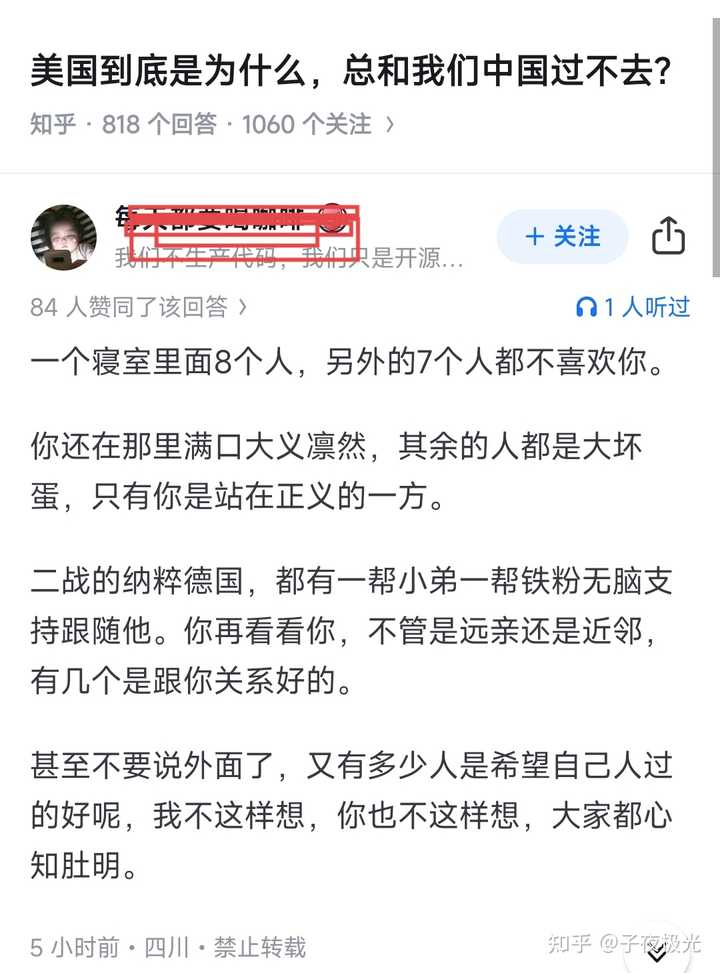Share this answer
This screenshot has width=720, height=973.
pyautogui.click(x=668, y=237)
